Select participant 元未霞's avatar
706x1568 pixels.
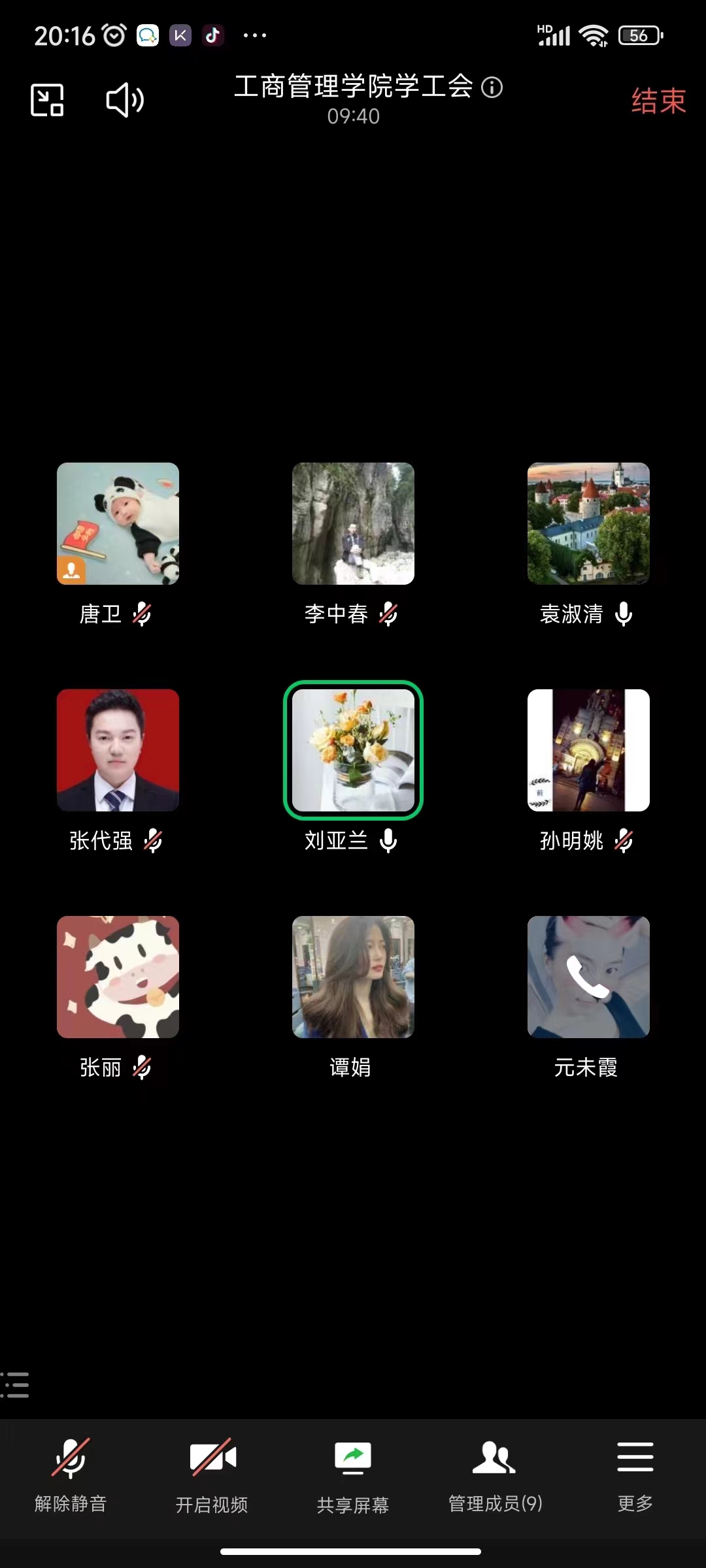point(588,977)
